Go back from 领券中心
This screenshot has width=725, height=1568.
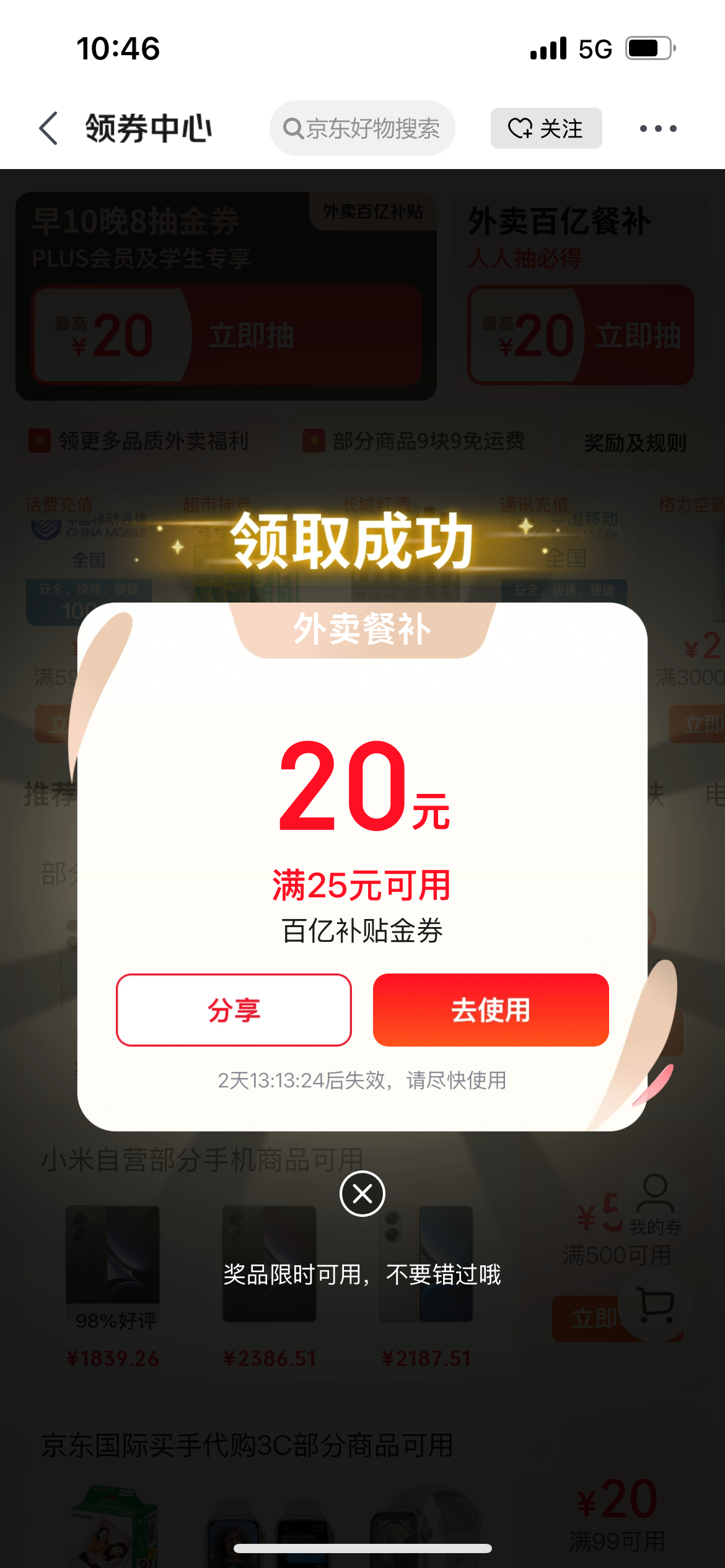click(49, 129)
